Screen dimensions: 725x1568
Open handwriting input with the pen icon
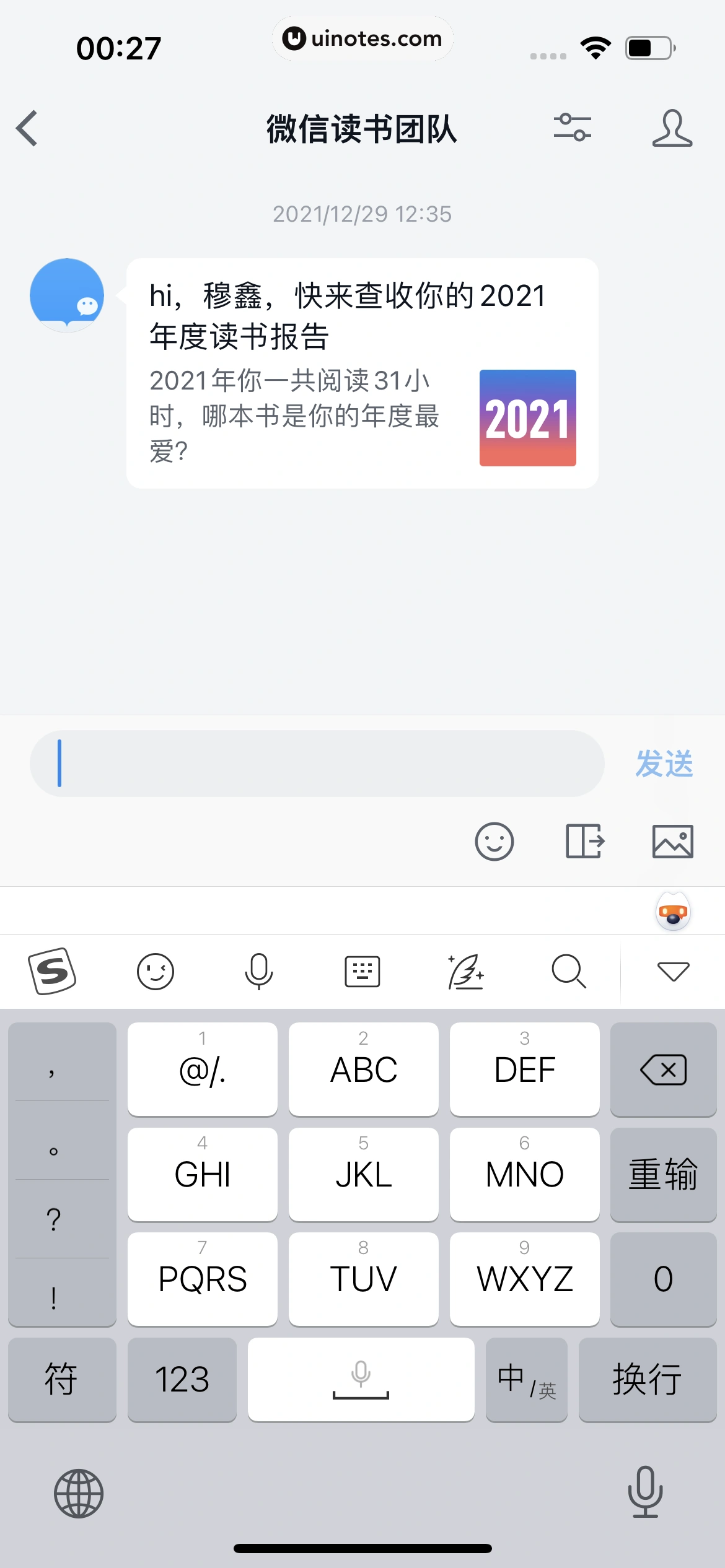(x=466, y=970)
